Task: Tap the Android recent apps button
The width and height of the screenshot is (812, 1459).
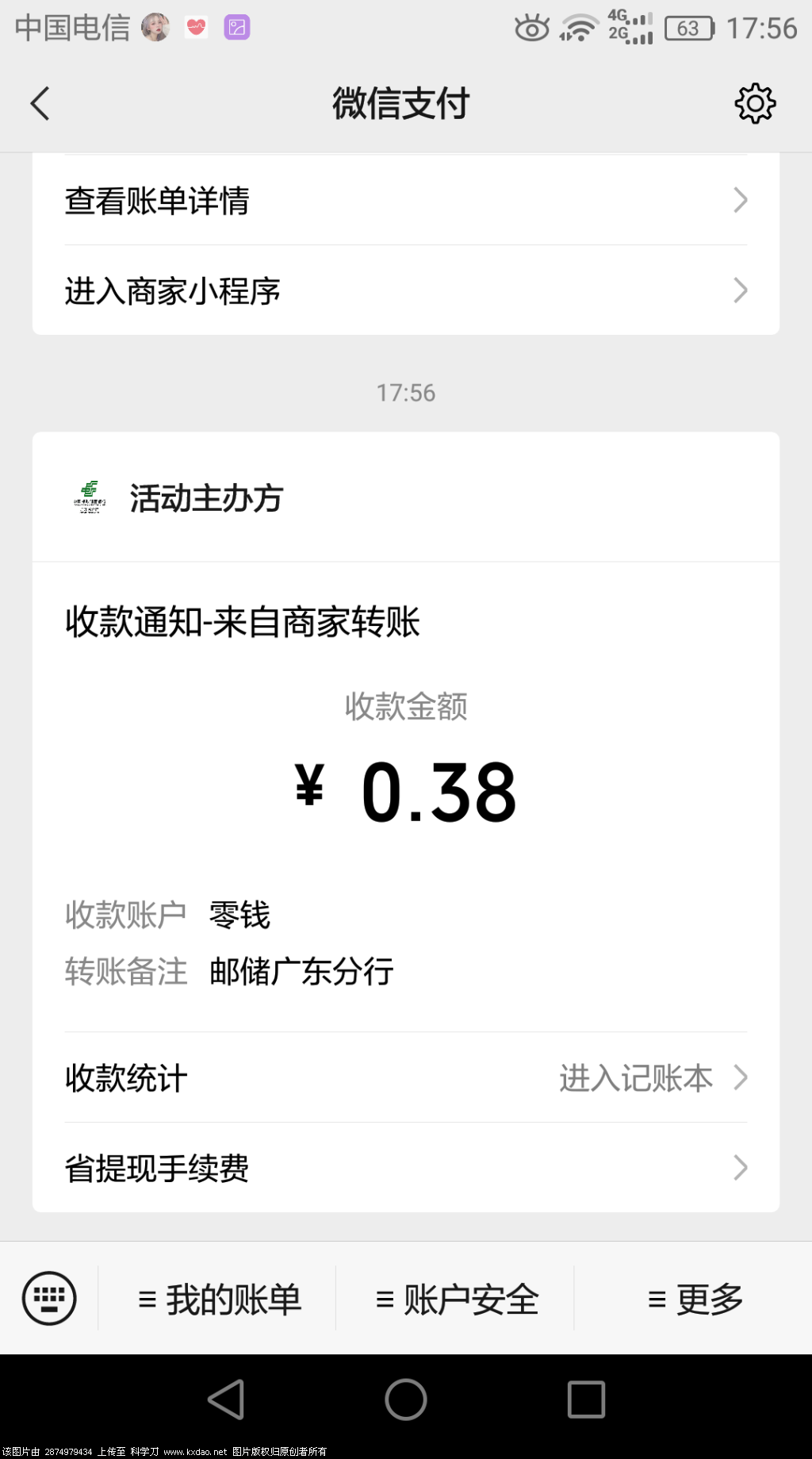Action: [x=584, y=1399]
